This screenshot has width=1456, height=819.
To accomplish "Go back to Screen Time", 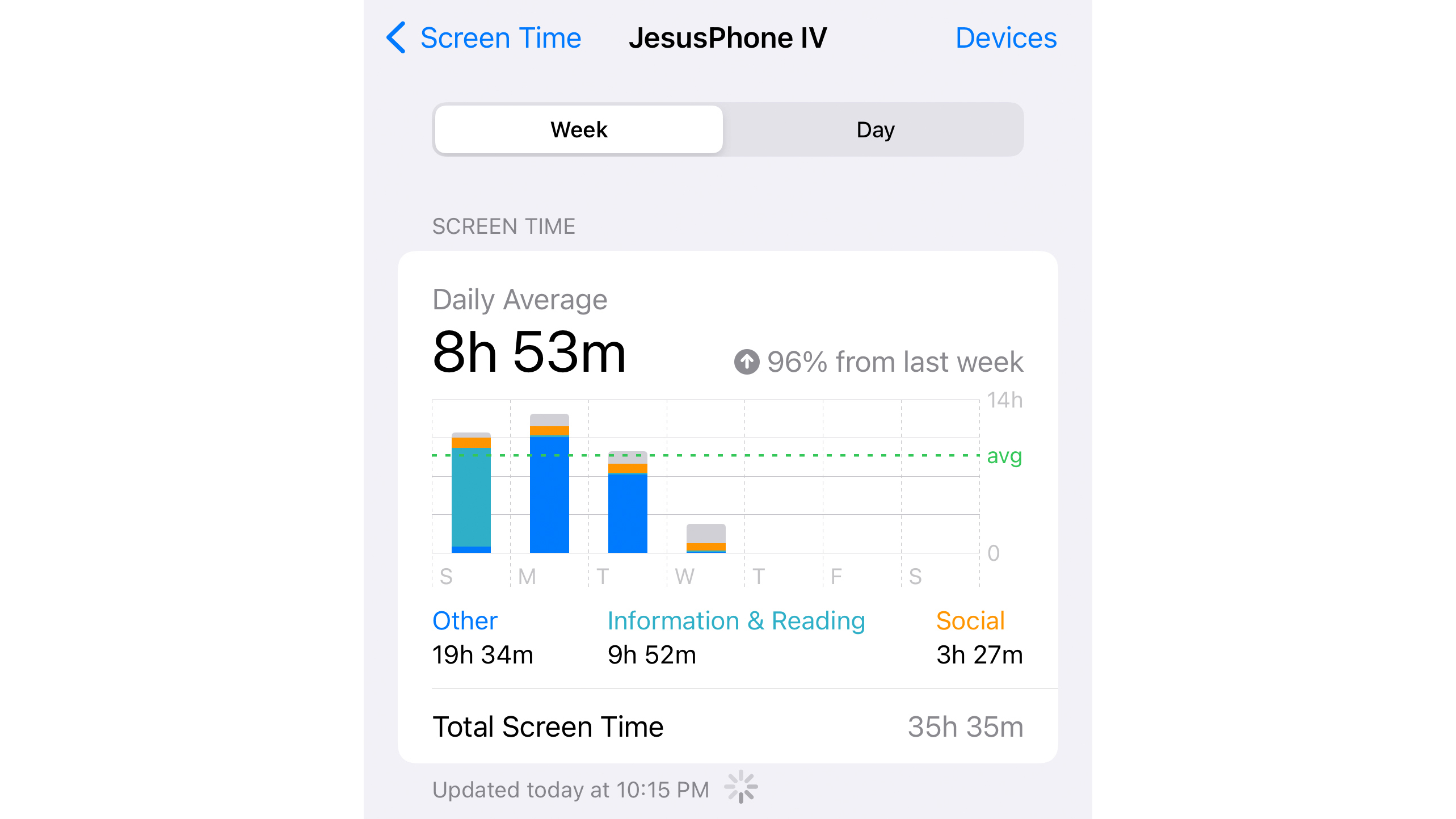I will pyautogui.click(x=484, y=38).
